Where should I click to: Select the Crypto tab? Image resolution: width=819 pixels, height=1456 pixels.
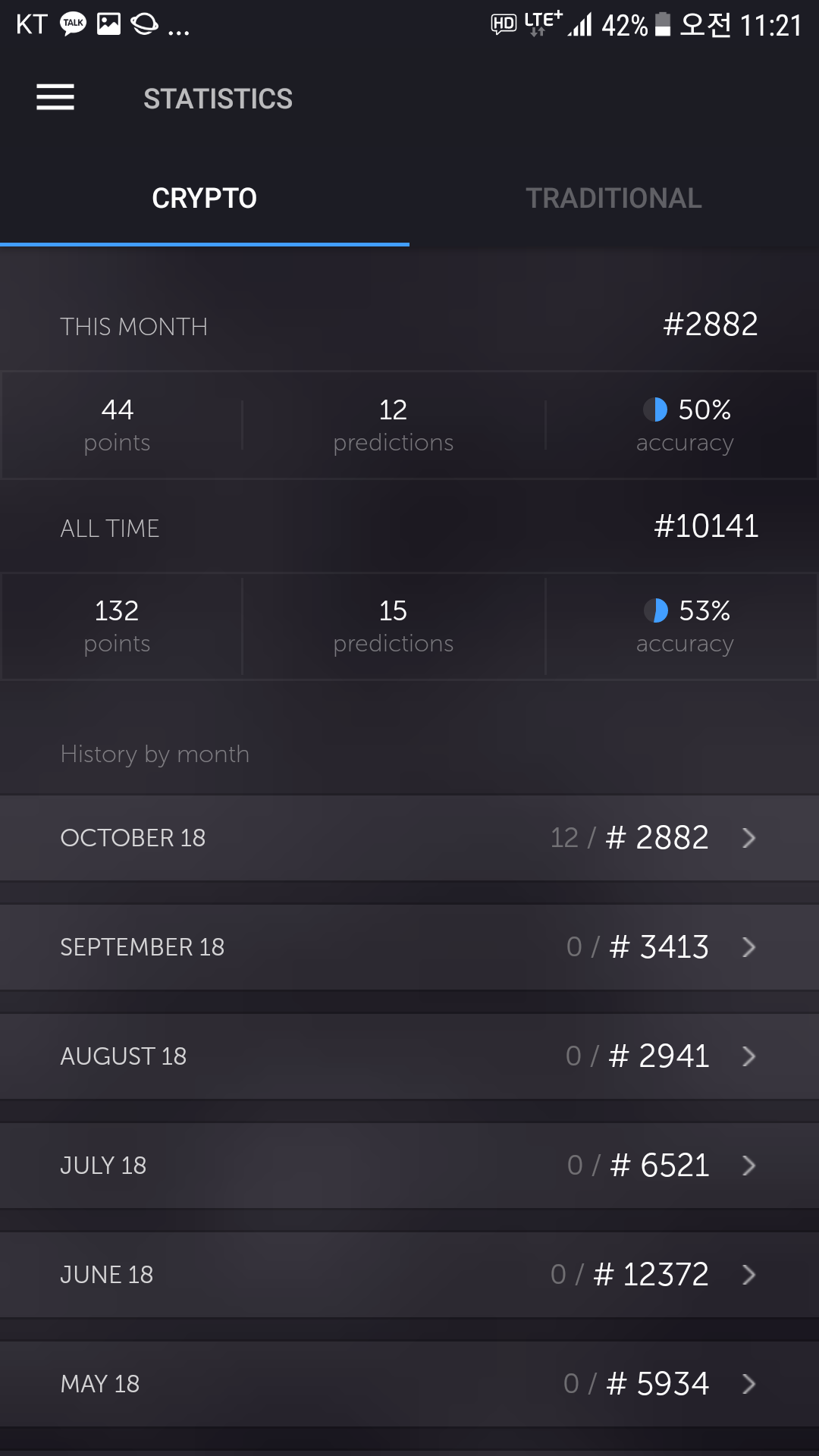coord(204,199)
